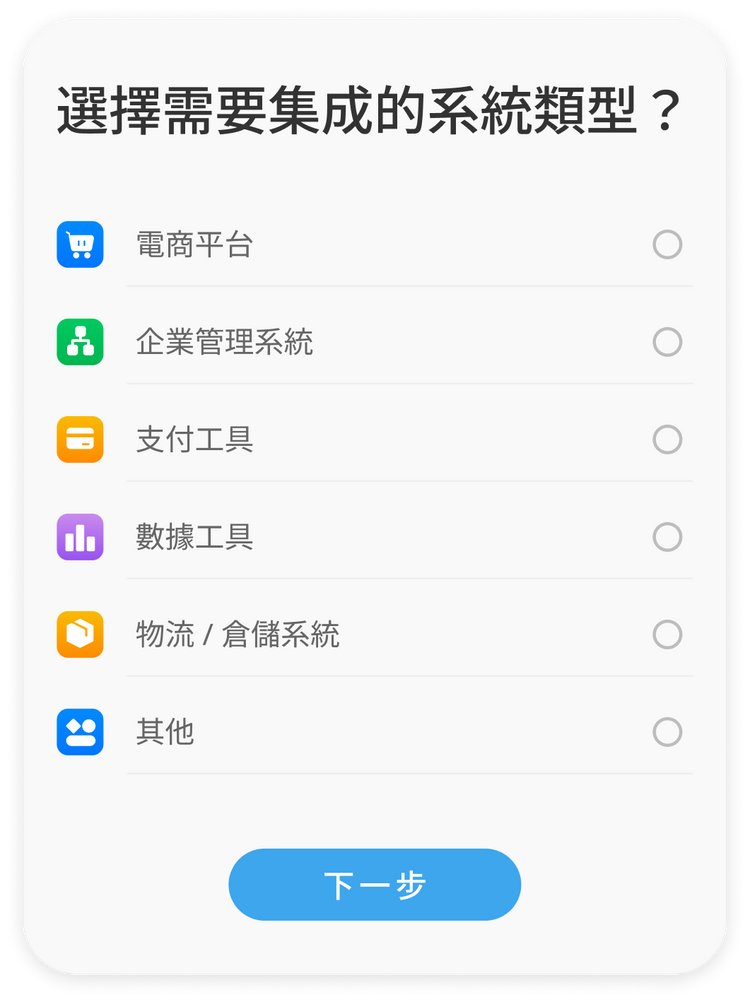Choose the 物流 / 倉儲系統 option
The image size is (750, 1002).
point(667,635)
